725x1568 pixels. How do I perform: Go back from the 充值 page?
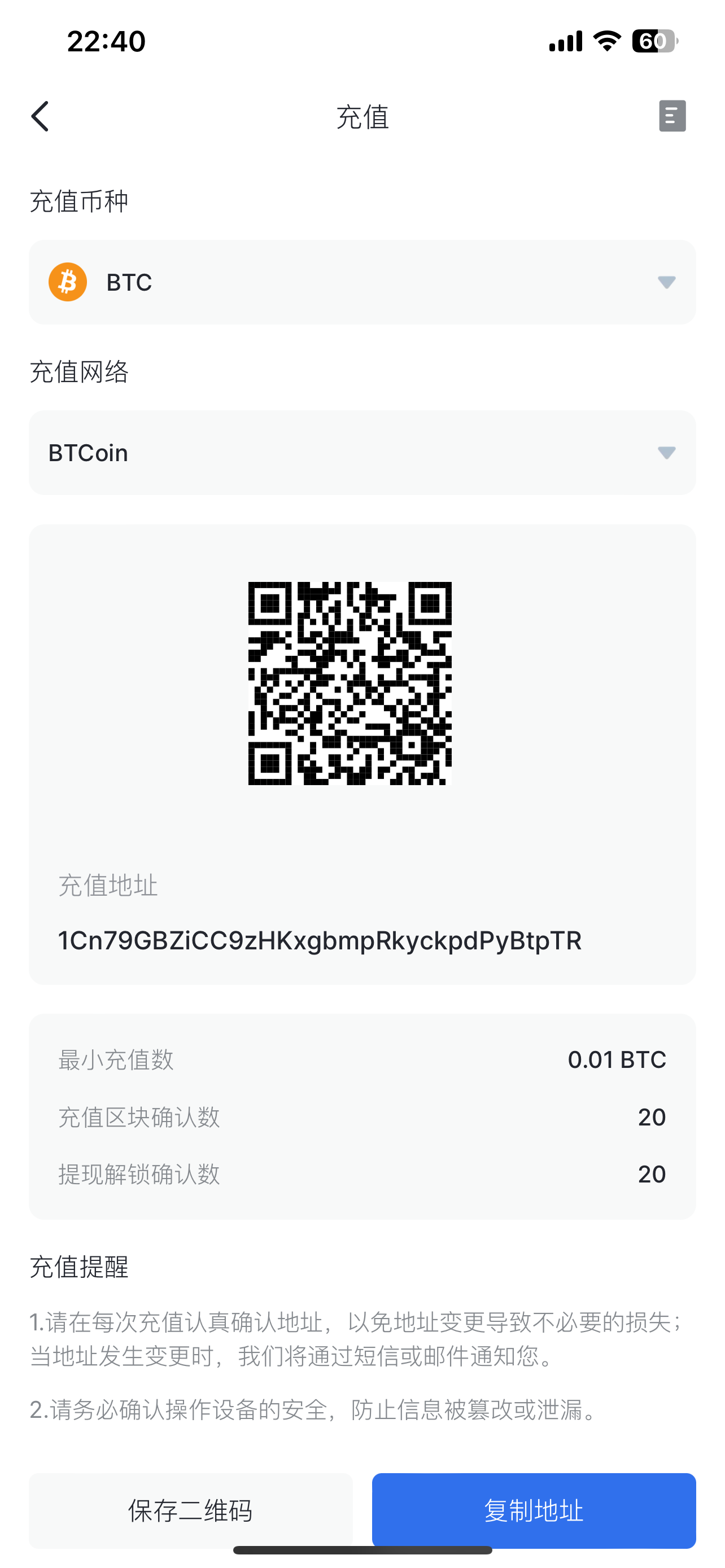[40, 116]
